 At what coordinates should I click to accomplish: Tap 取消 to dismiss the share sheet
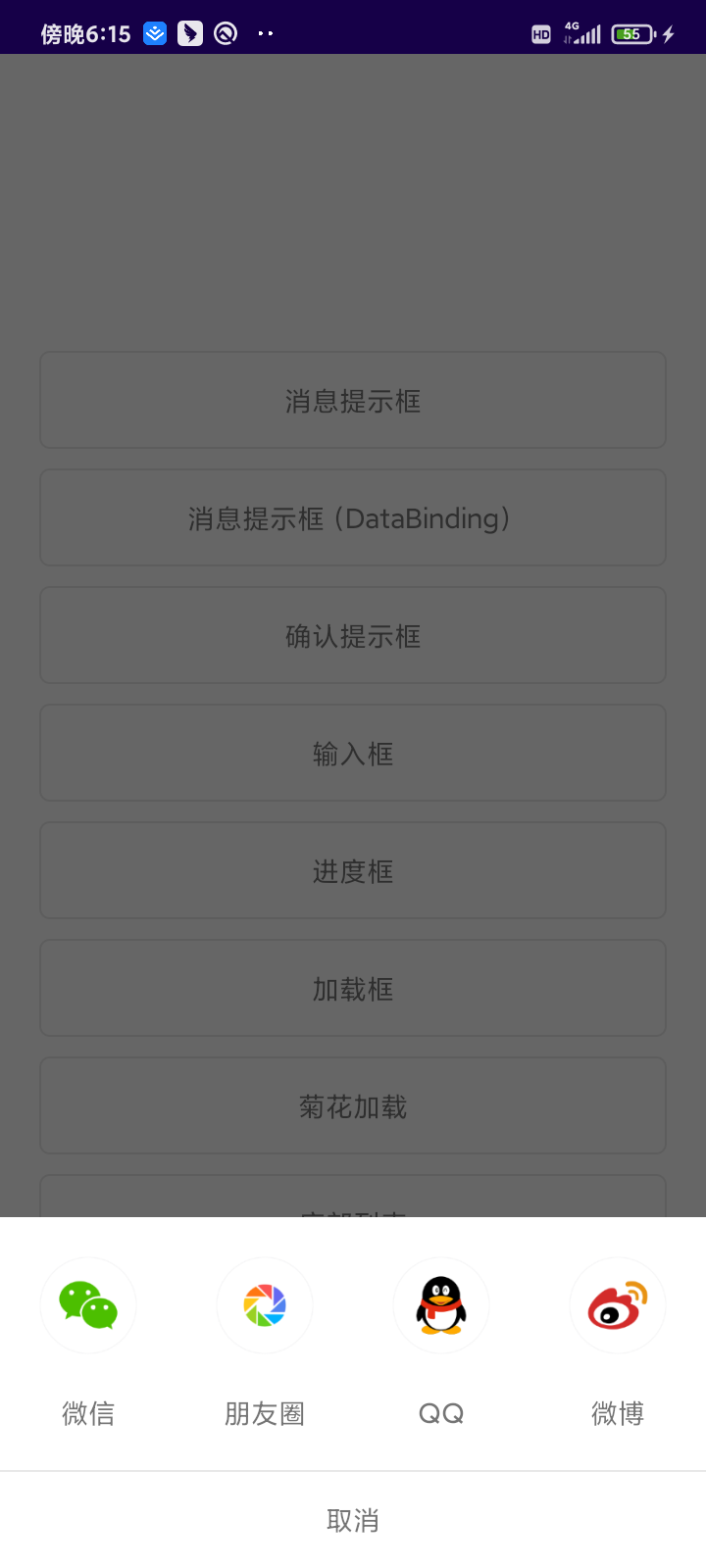353,1520
